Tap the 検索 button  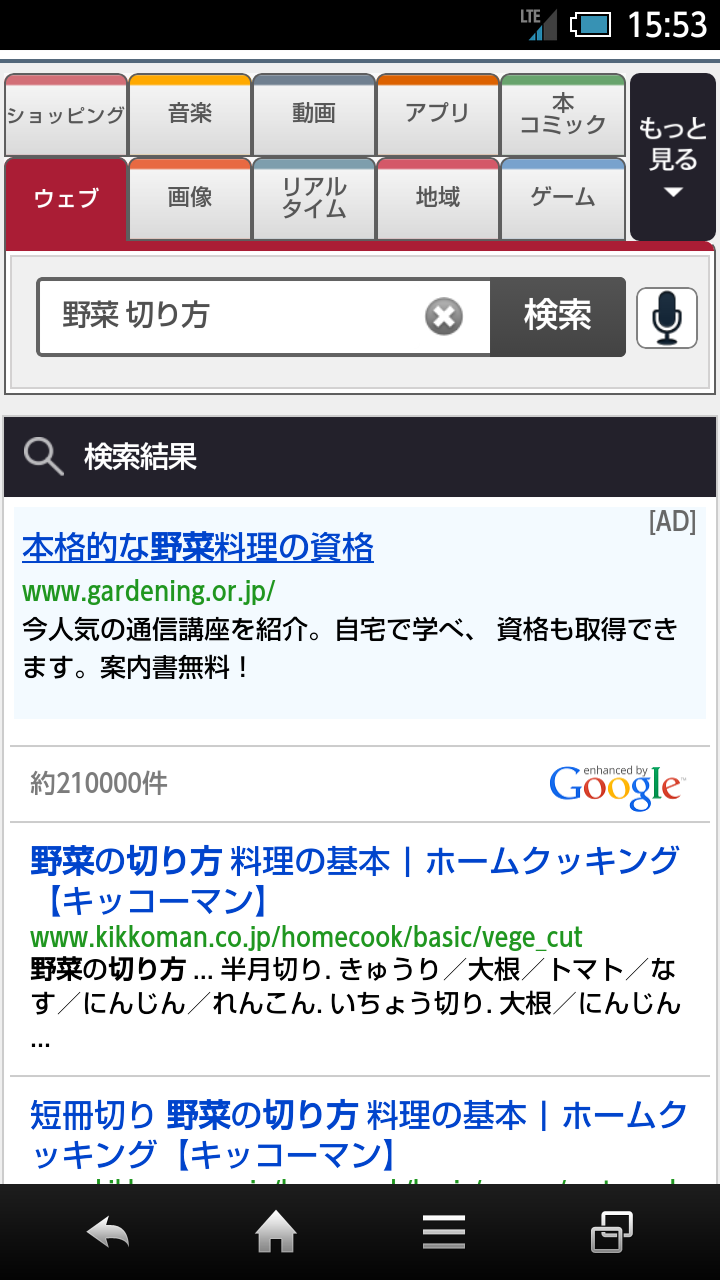click(x=558, y=317)
